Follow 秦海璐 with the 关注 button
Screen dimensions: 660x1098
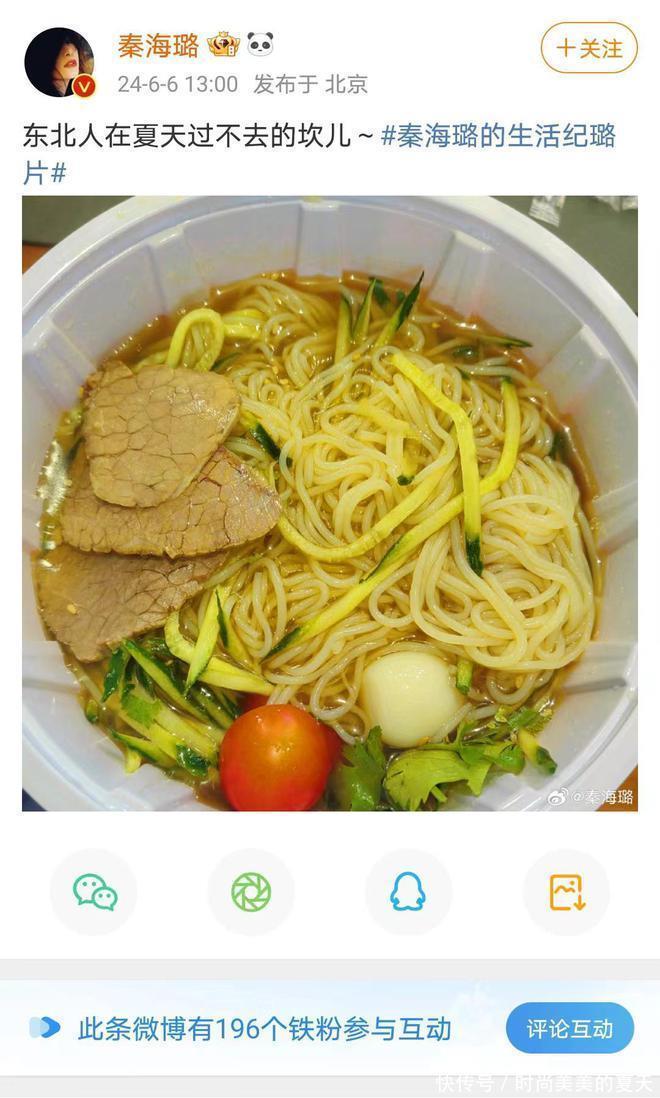coord(589,48)
